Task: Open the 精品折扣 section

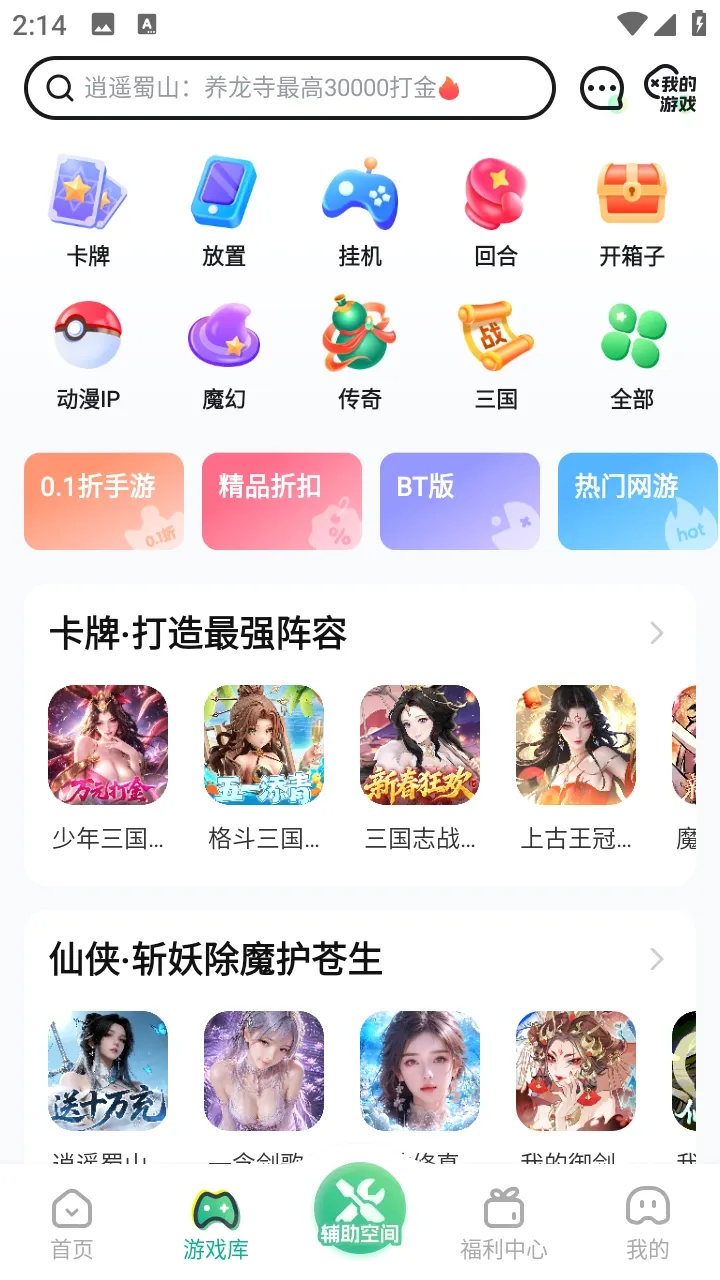Action: click(282, 501)
